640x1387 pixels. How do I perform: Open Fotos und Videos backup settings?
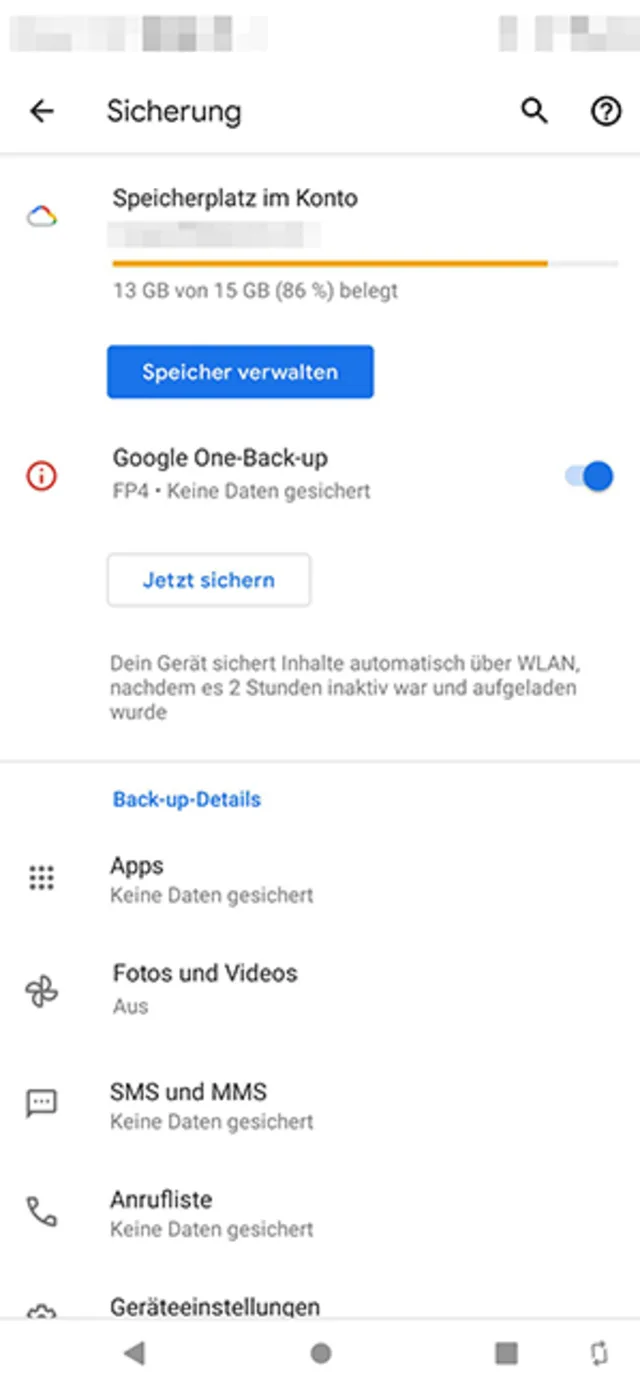pos(205,987)
